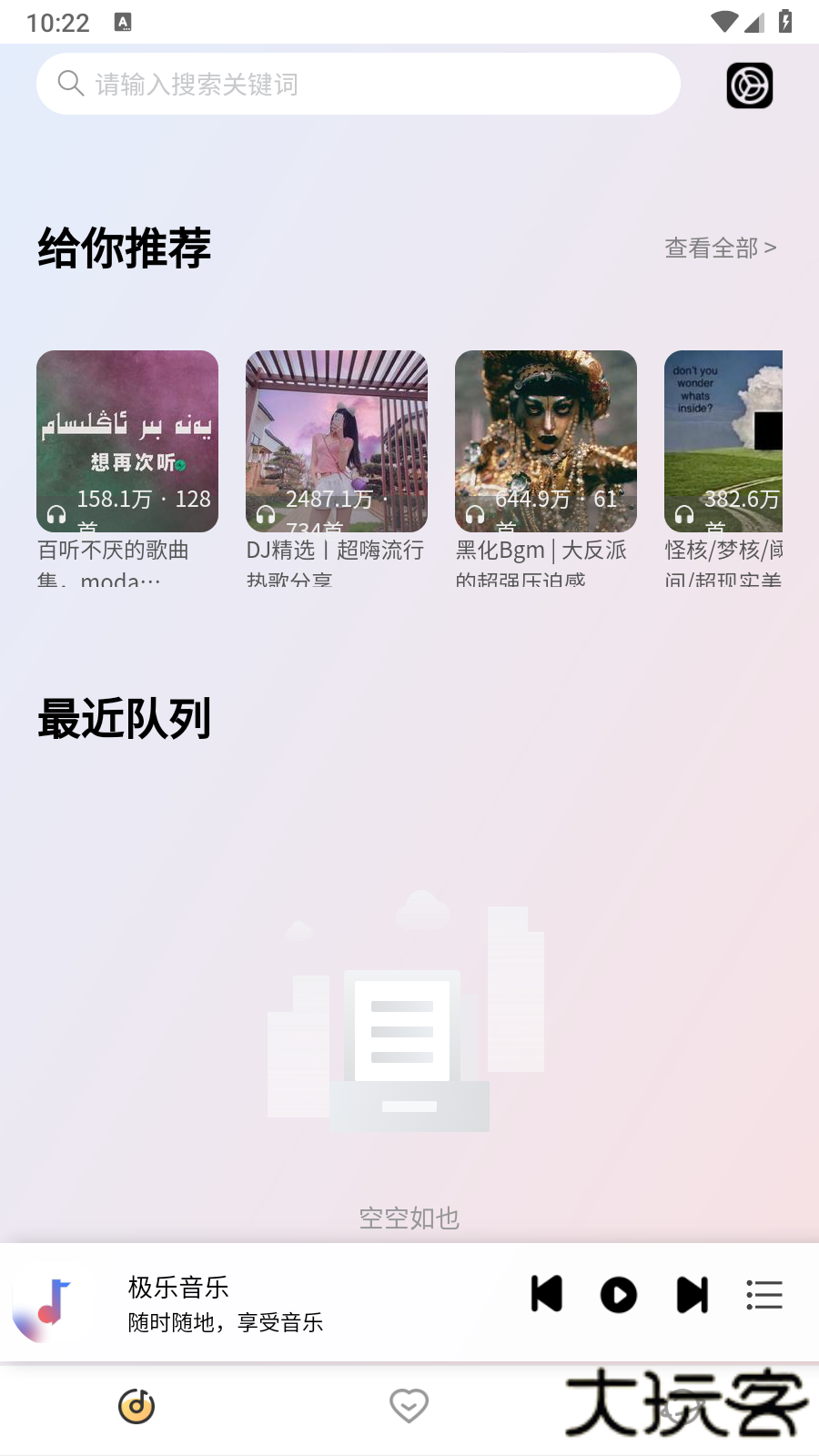
Task: Go back to the previous track
Action: [x=545, y=1295]
